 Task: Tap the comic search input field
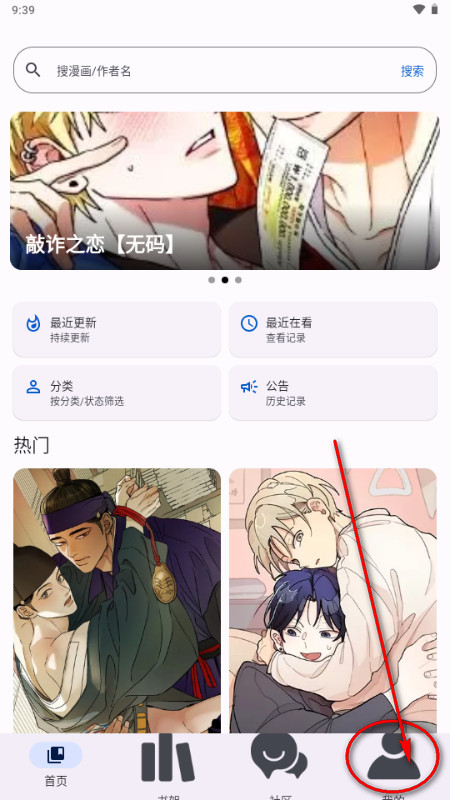(x=224, y=70)
